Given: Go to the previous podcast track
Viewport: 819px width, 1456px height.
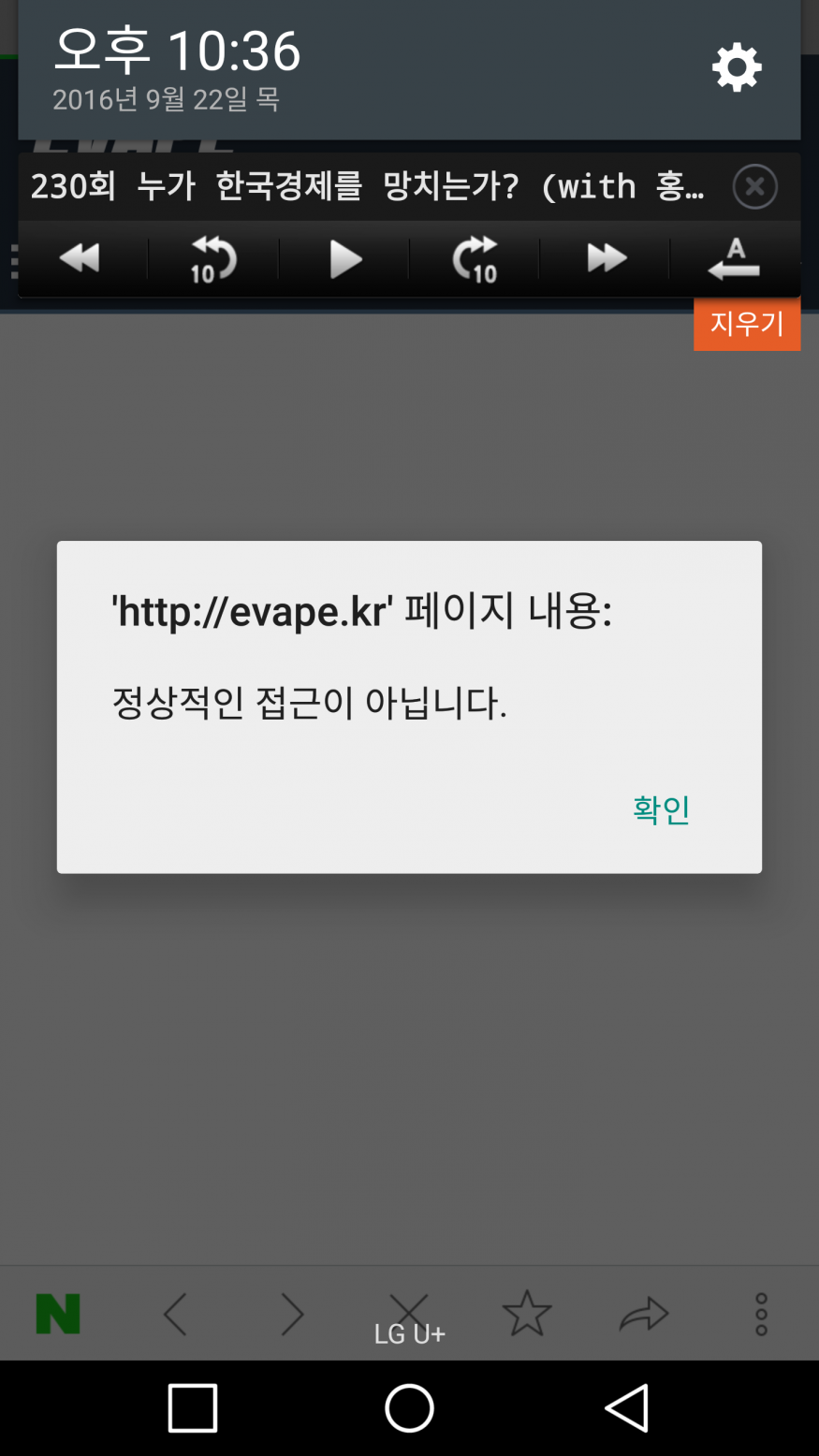Looking at the screenshot, I should tap(80, 258).
